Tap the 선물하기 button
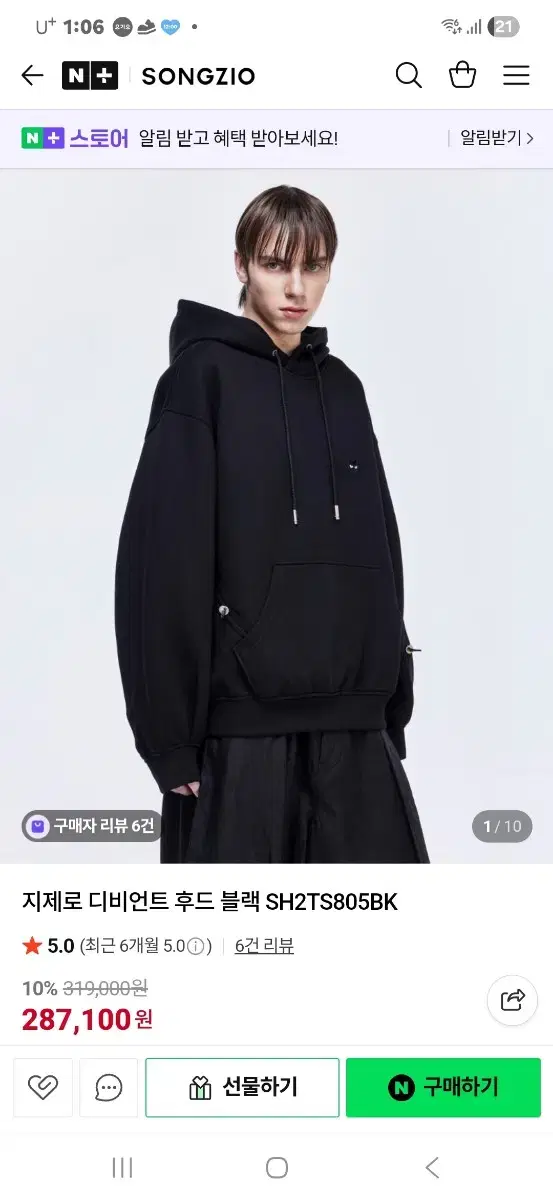Viewport: 553px width, 1200px height. coord(242,1087)
